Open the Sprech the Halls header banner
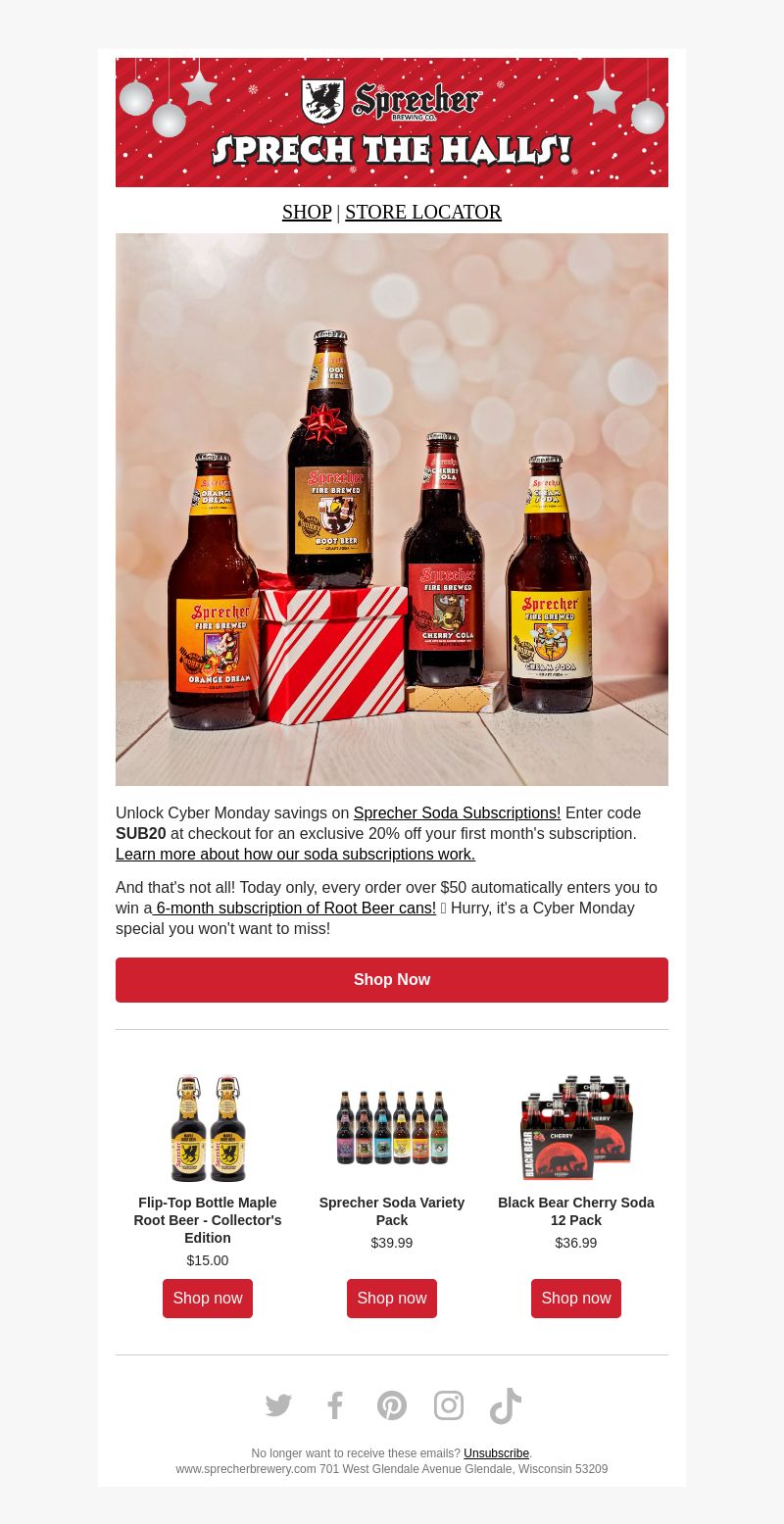 tap(392, 123)
